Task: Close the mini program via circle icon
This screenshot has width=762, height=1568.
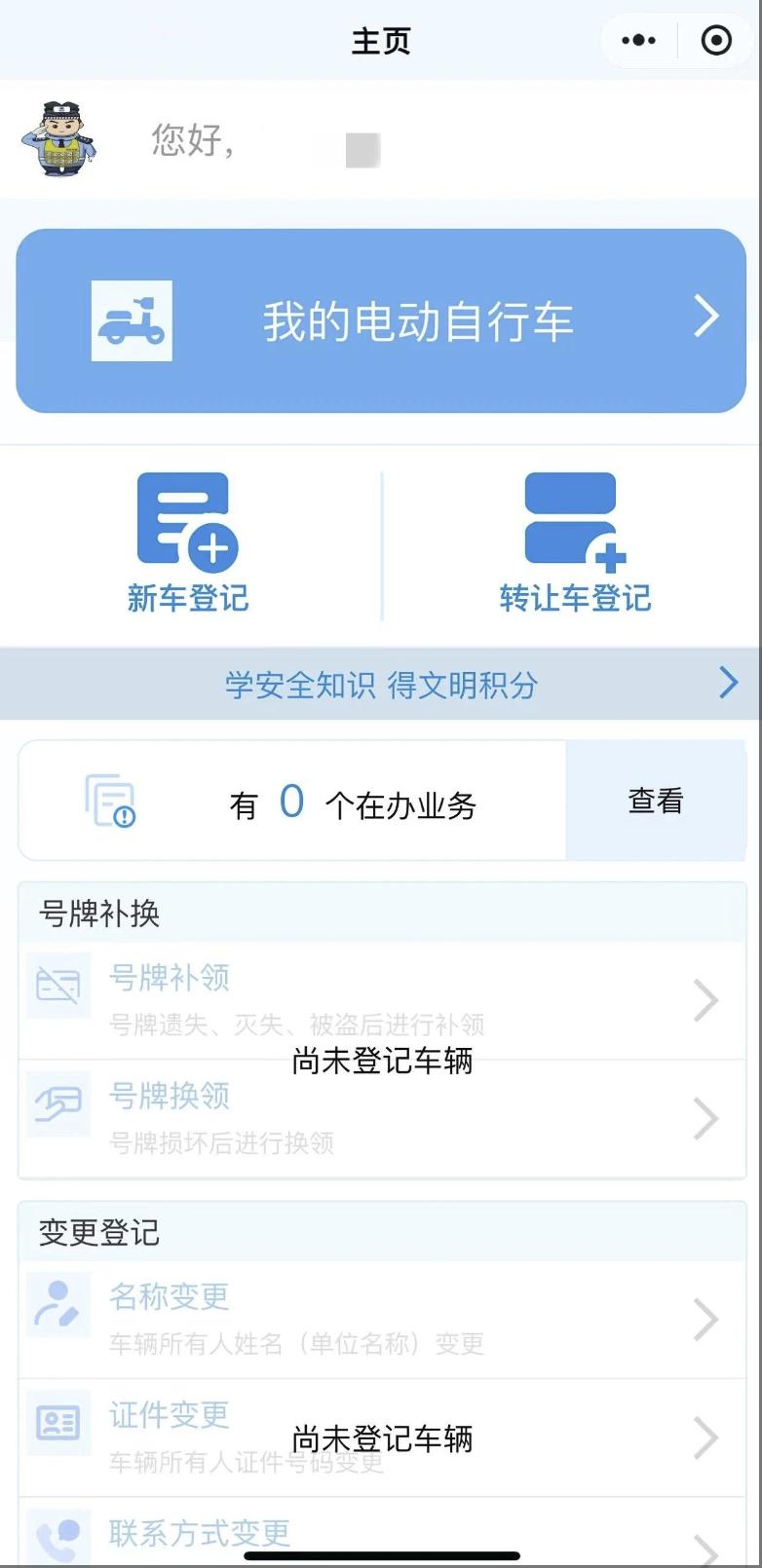Action: point(716,41)
